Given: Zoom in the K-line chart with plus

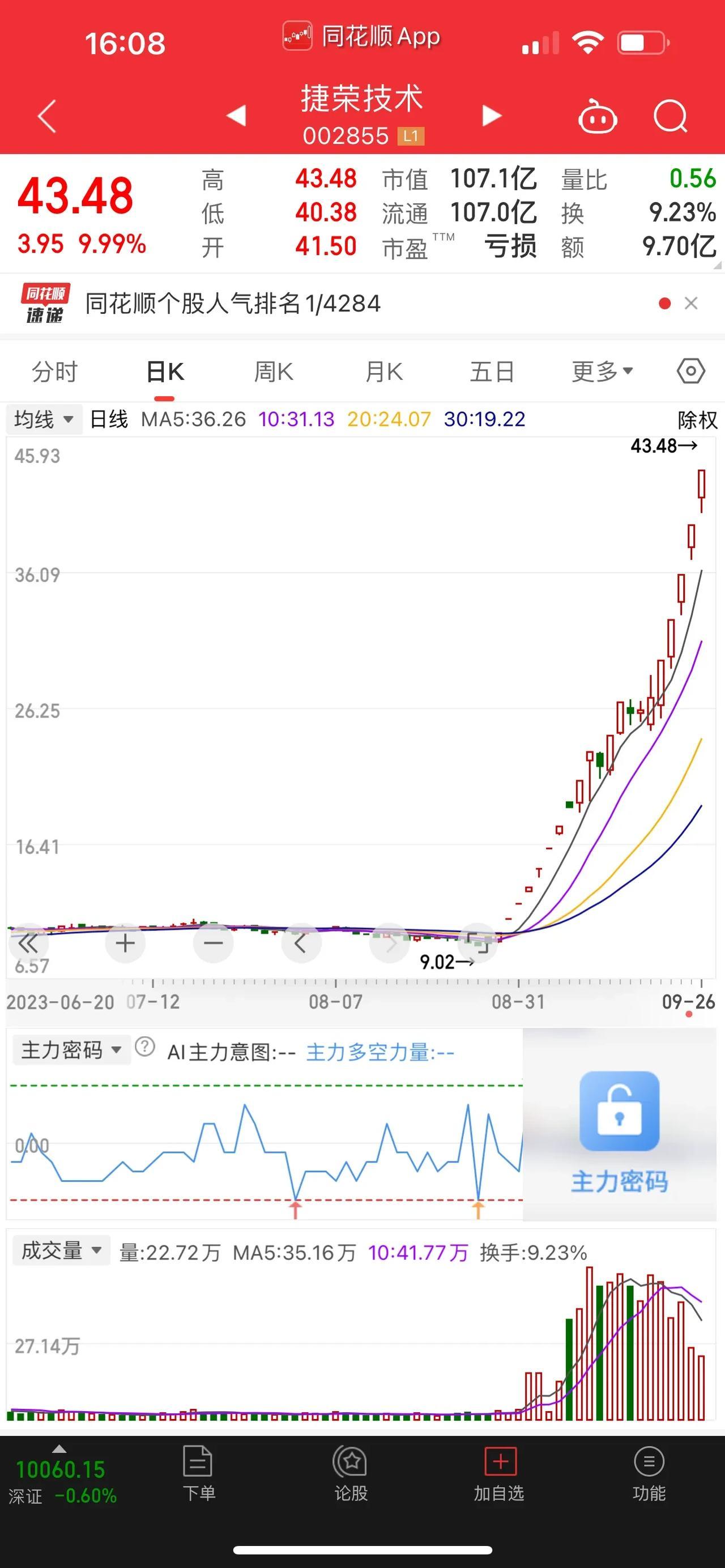Looking at the screenshot, I should tap(125, 943).
